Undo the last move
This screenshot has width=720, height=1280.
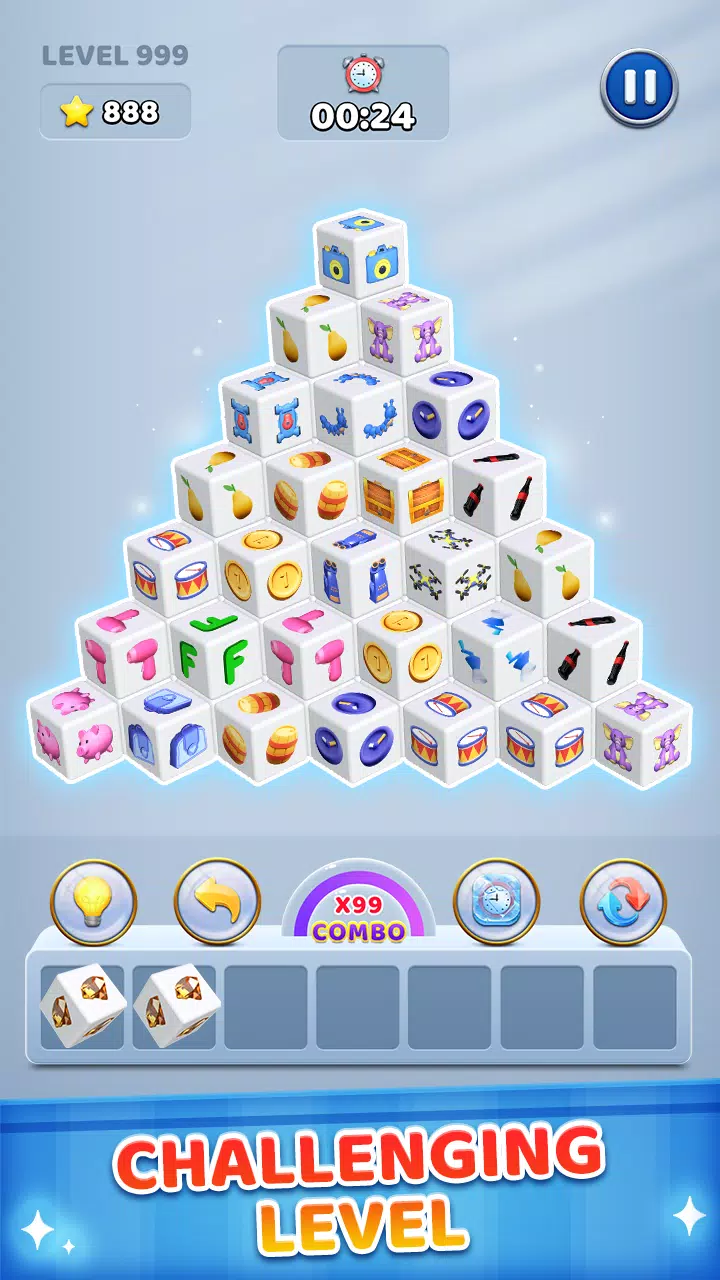click(217, 902)
